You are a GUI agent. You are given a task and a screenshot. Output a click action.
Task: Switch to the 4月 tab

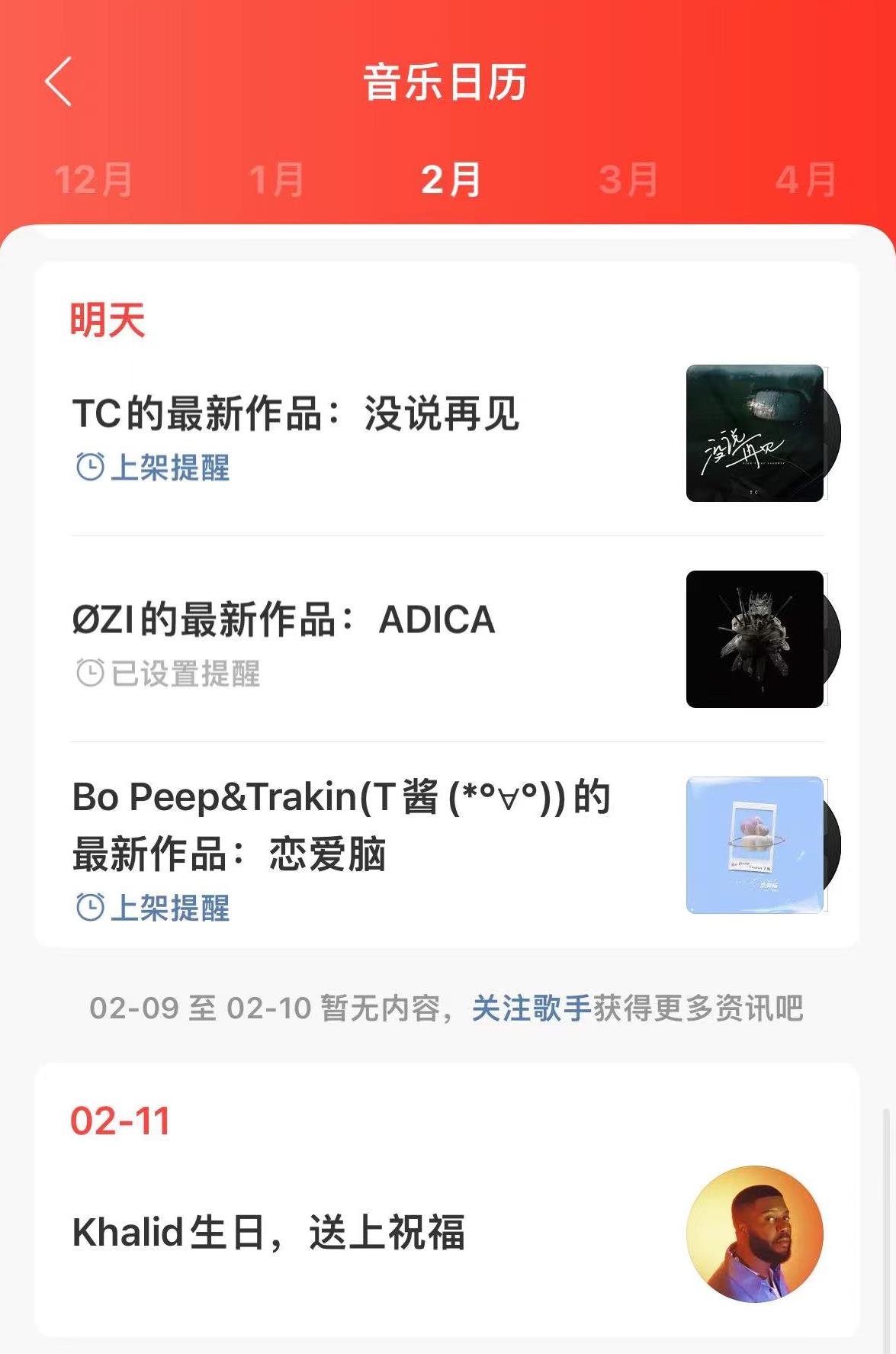click(805, 180)
